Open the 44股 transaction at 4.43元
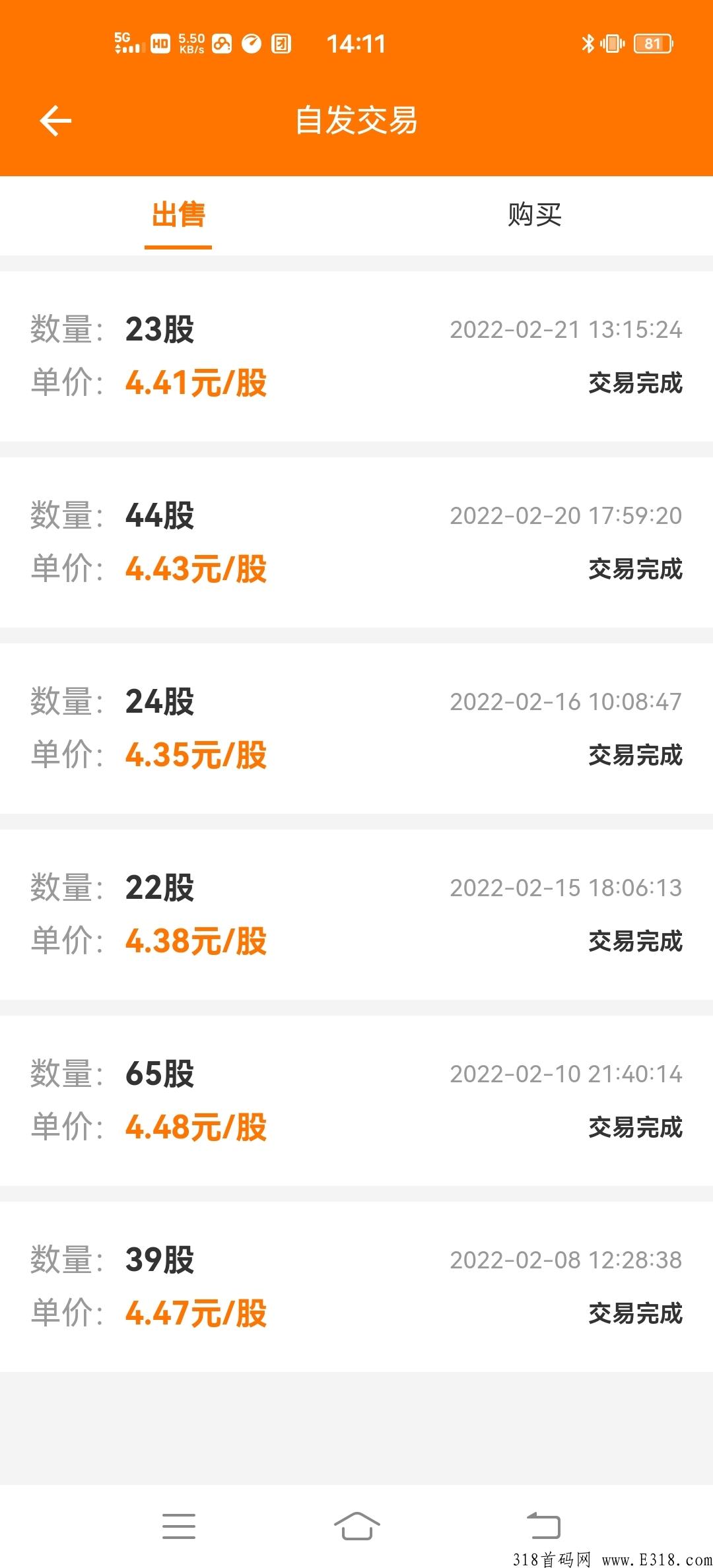This screenshot has height=1568, width=713. (x=356, y=542)
